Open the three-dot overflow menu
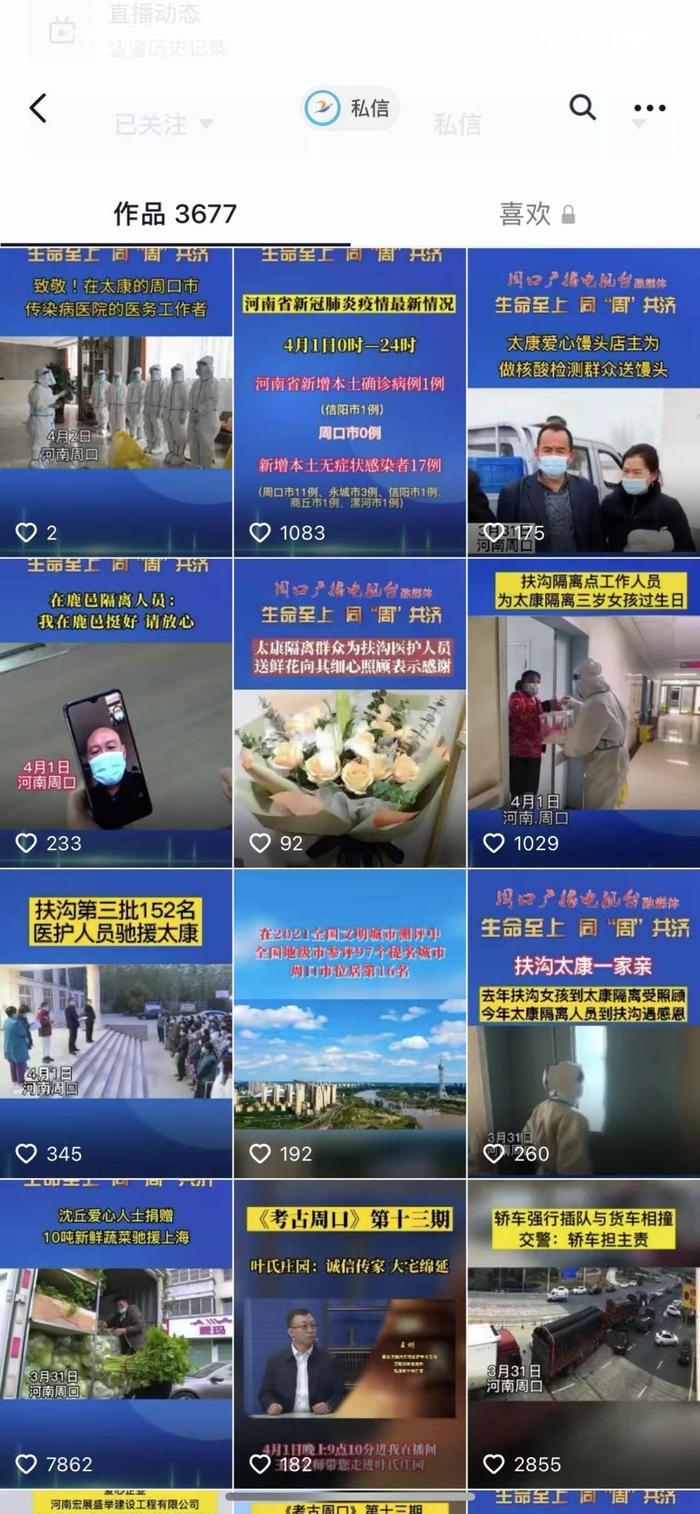The image size is (700, 1514). 649,108
